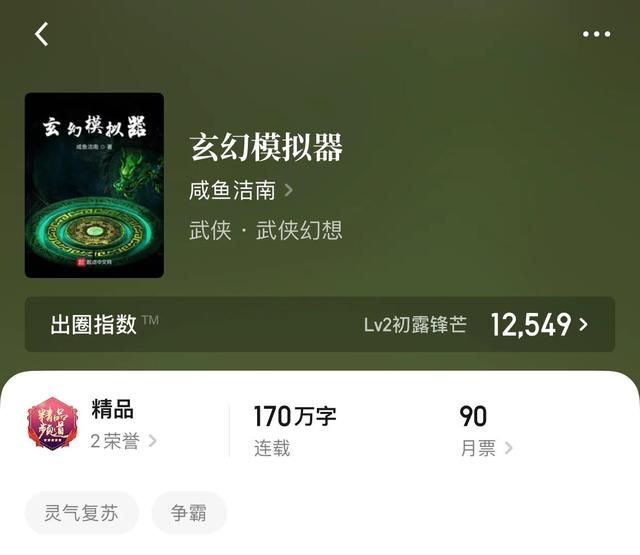Open the 出圈指数 12,549 details
This screenshot has height=555, width=640.
coord(538,324)
